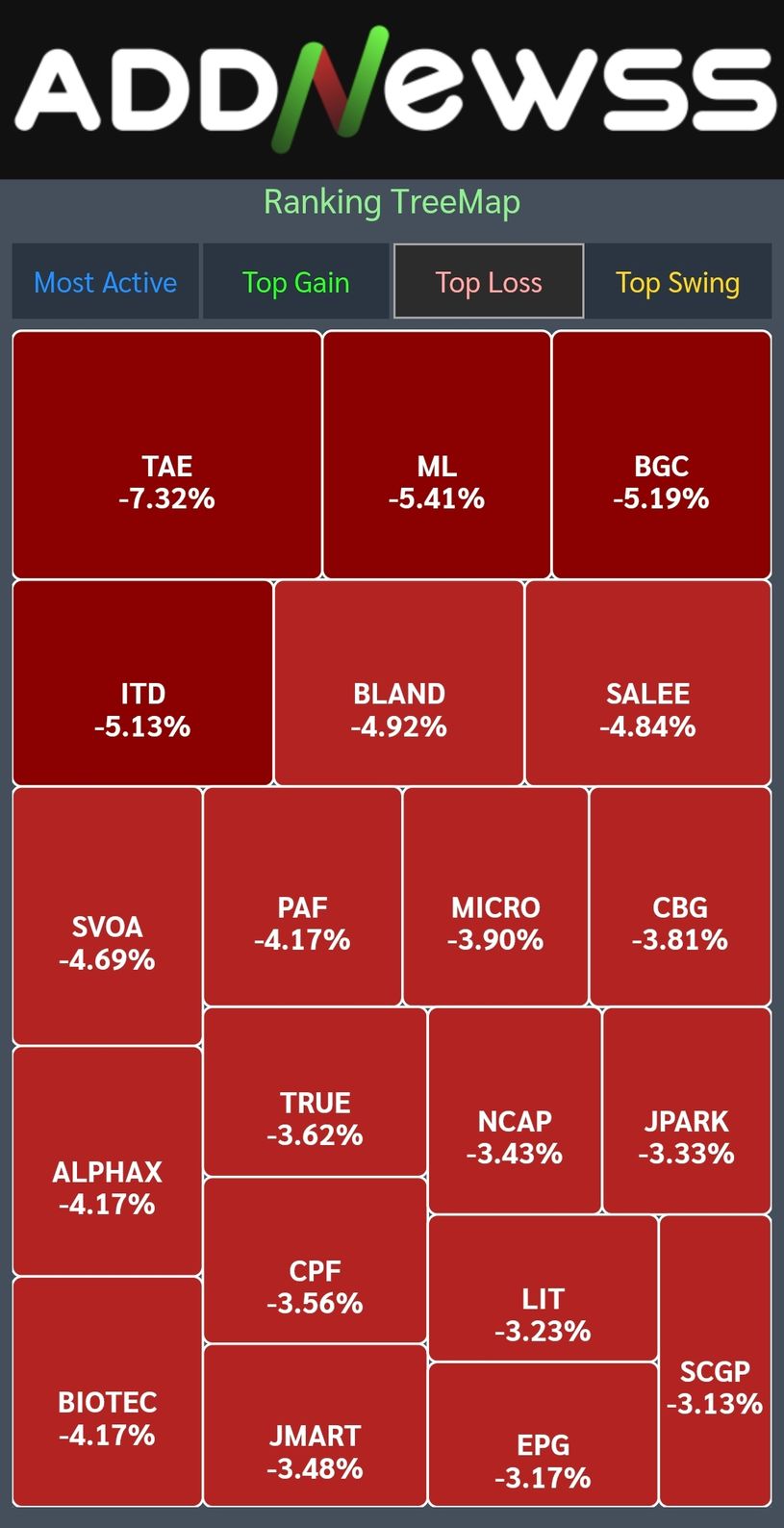Open the ALPHAX tile

coord(107,1160)
